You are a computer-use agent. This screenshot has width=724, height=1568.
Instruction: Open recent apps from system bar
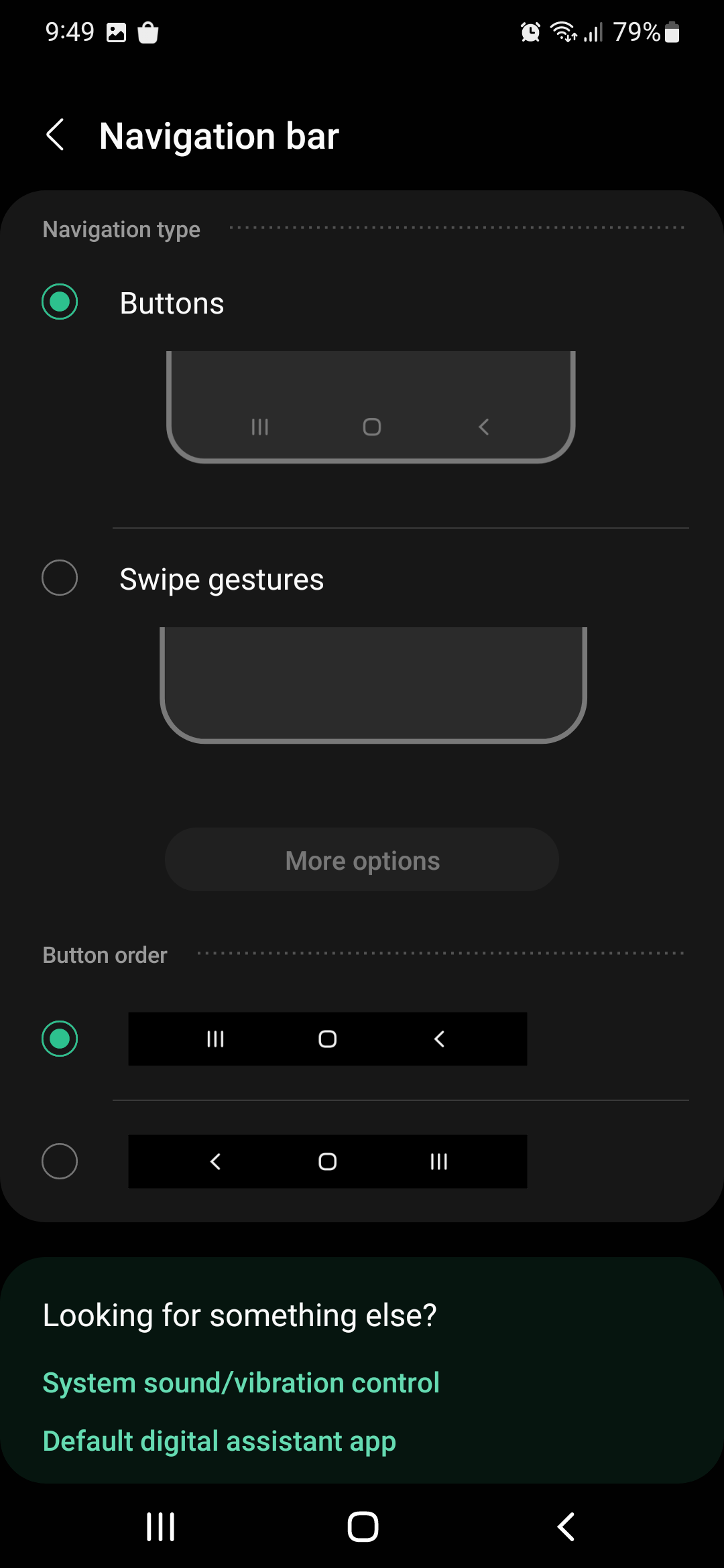point(161,1527)
